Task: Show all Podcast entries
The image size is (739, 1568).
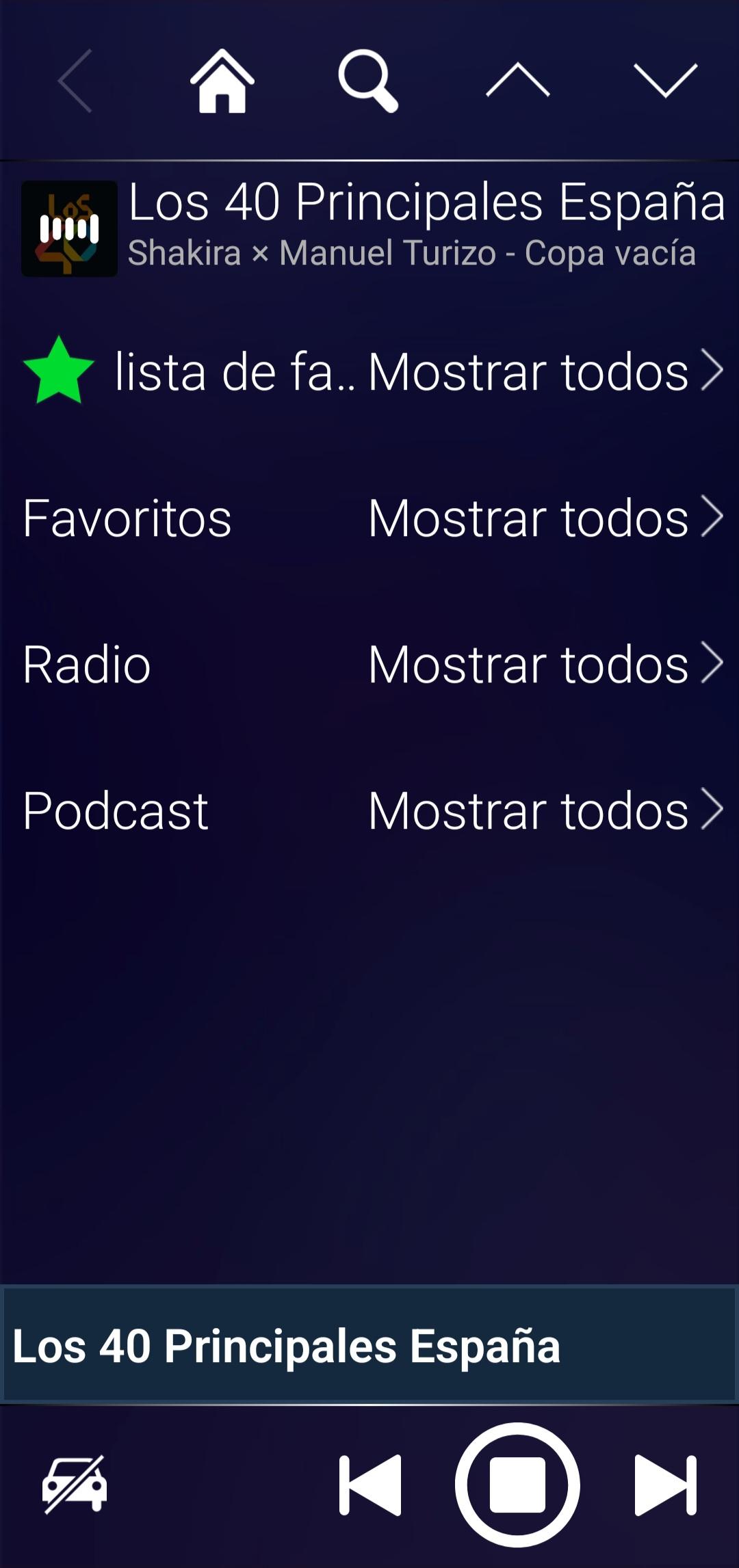Action: (545, 810)
